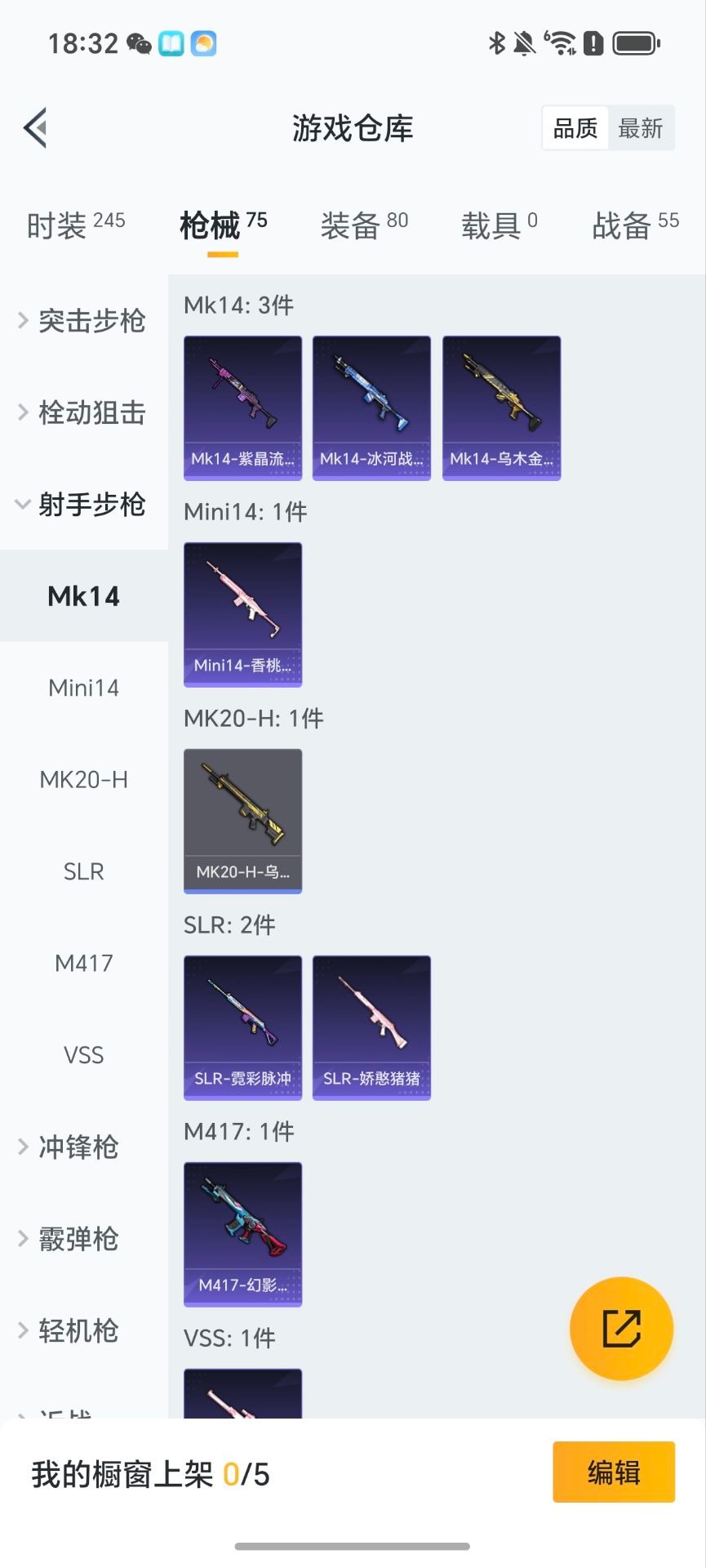Select the Mini14 category in sidebar
706x1568 pixels.
click(82, 688)
